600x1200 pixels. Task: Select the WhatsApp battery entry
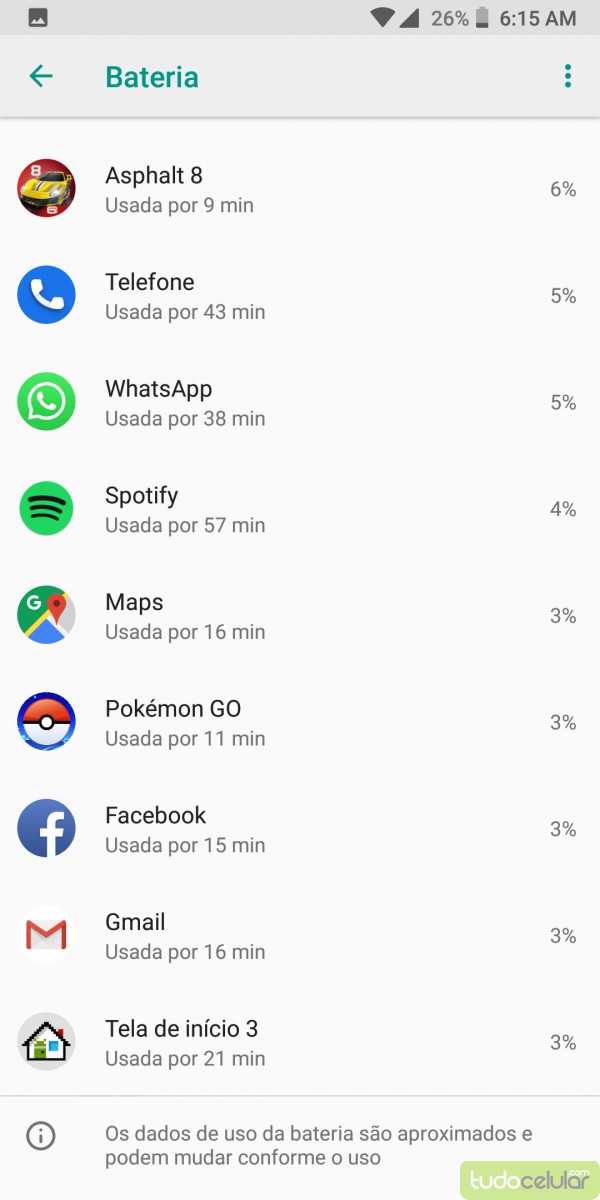[x=300, y=402]
